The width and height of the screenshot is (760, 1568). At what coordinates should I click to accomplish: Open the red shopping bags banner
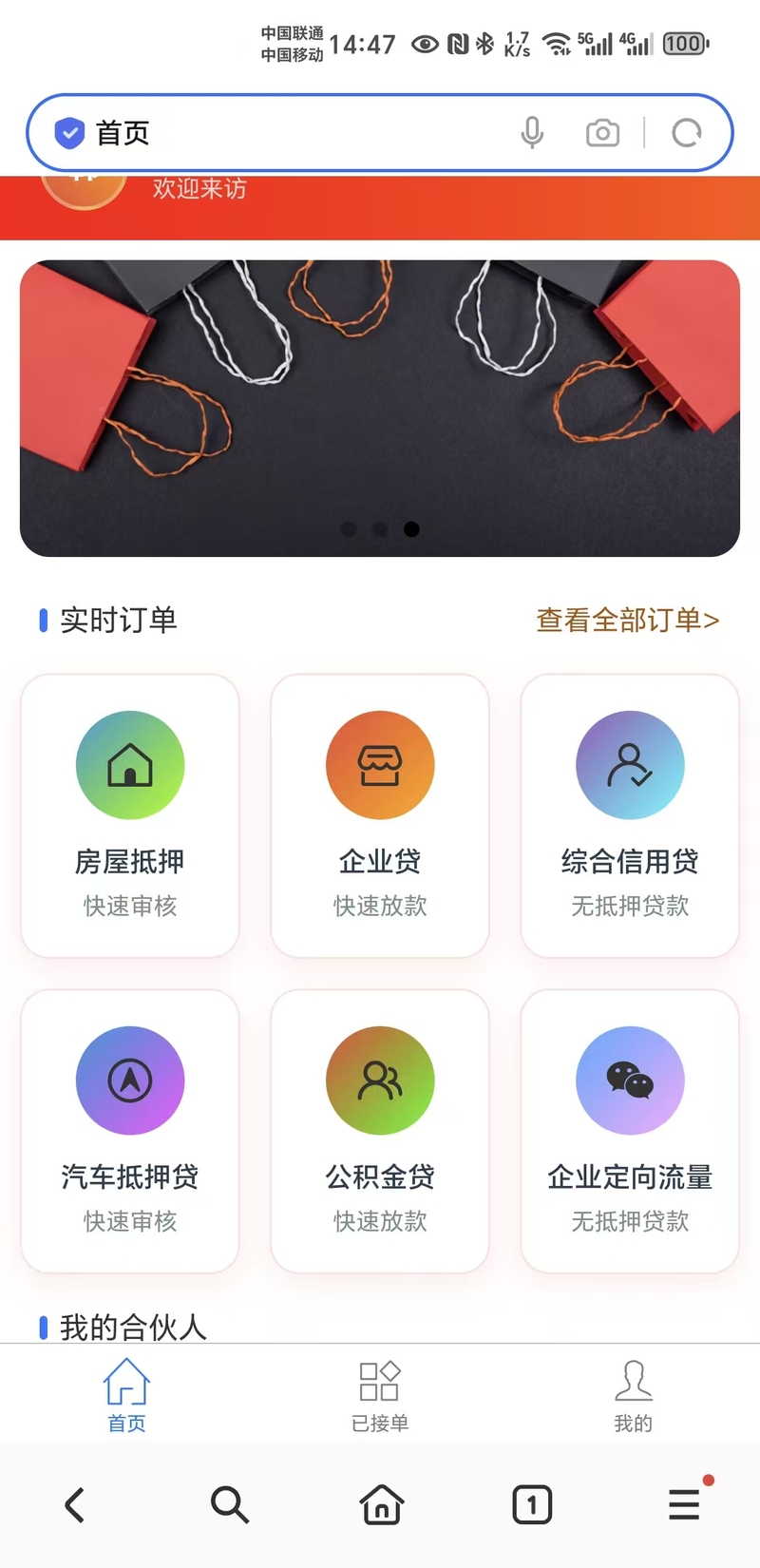tap(380, 409)
